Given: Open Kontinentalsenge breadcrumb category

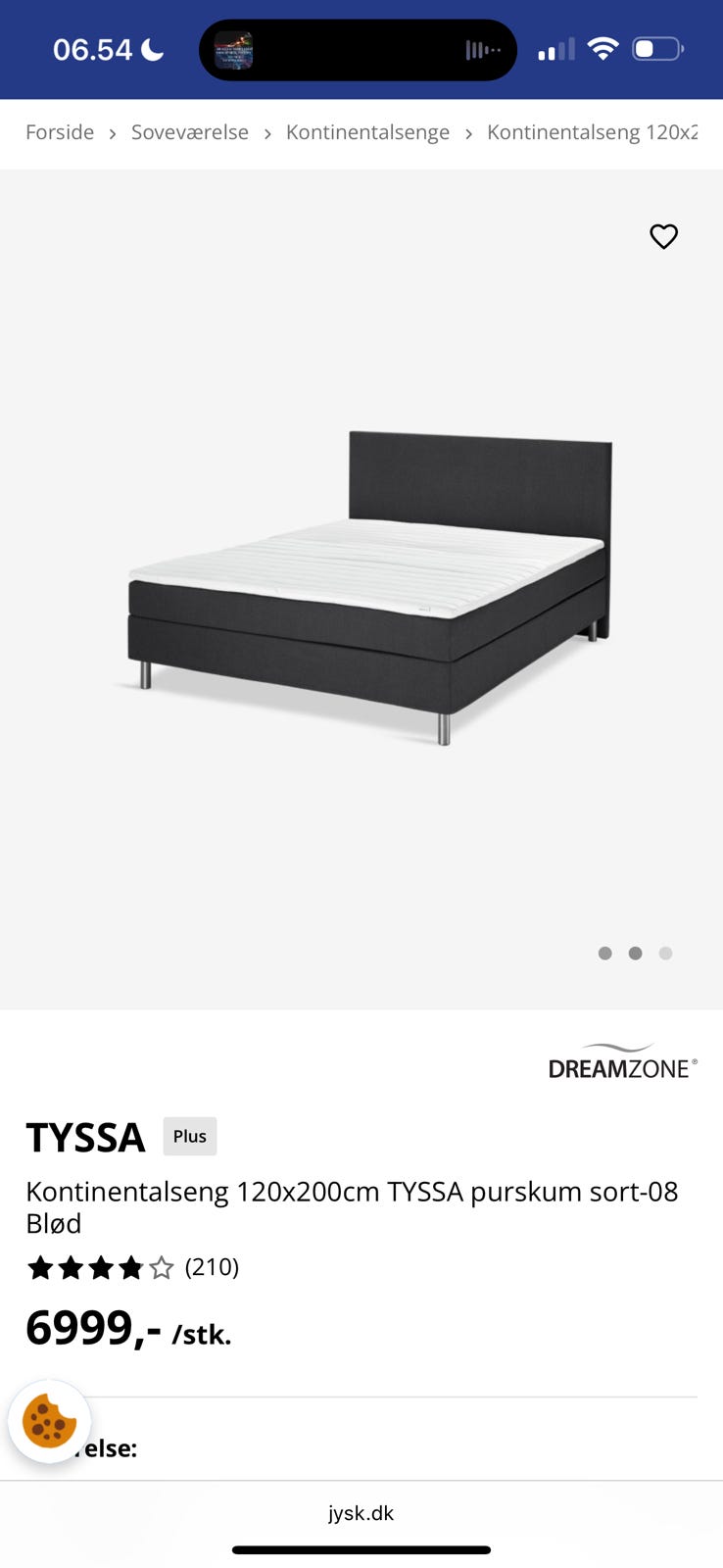Looking at the screenshot, I should coord(367,132).
